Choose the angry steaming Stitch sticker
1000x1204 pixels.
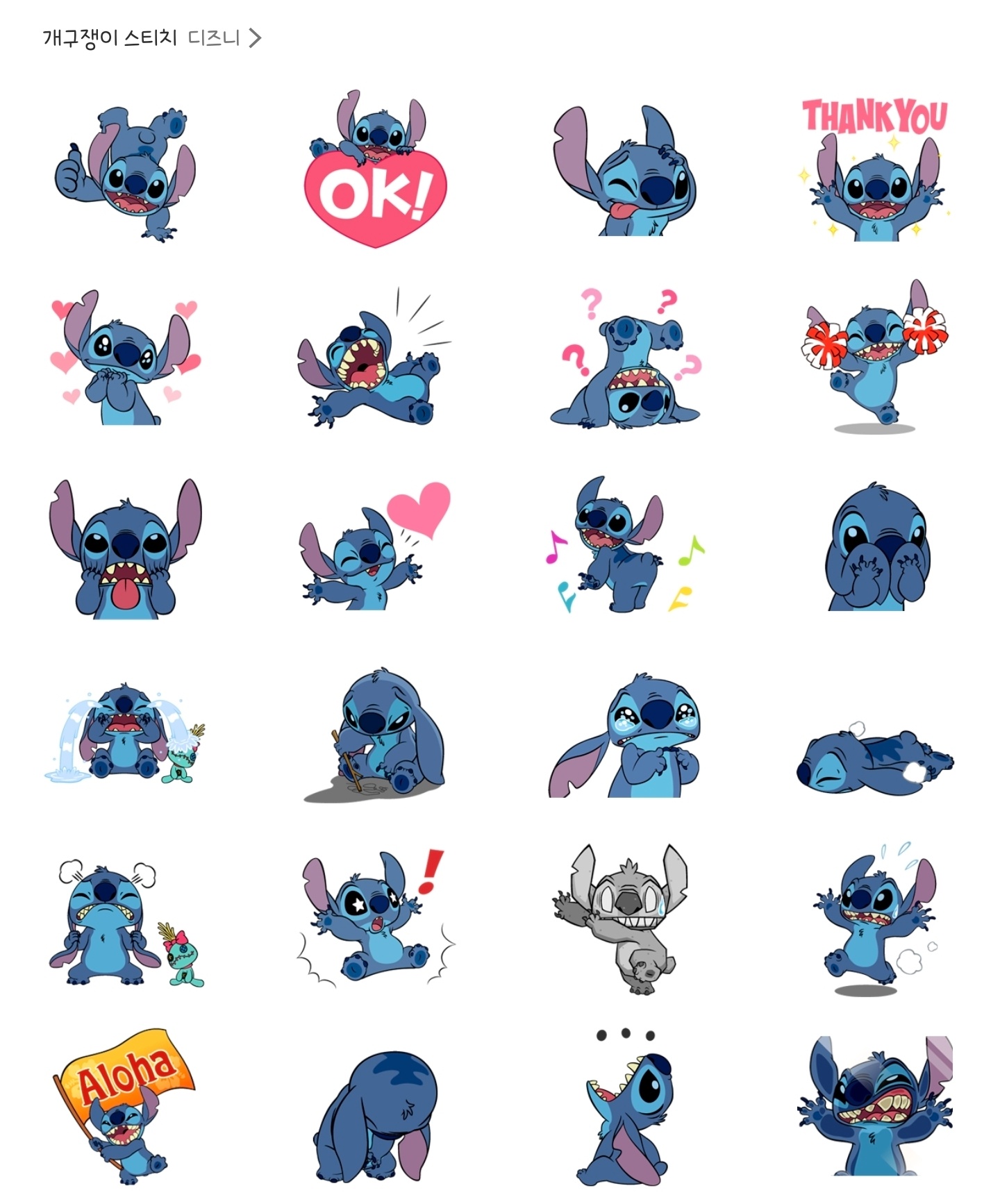point(125,923)
